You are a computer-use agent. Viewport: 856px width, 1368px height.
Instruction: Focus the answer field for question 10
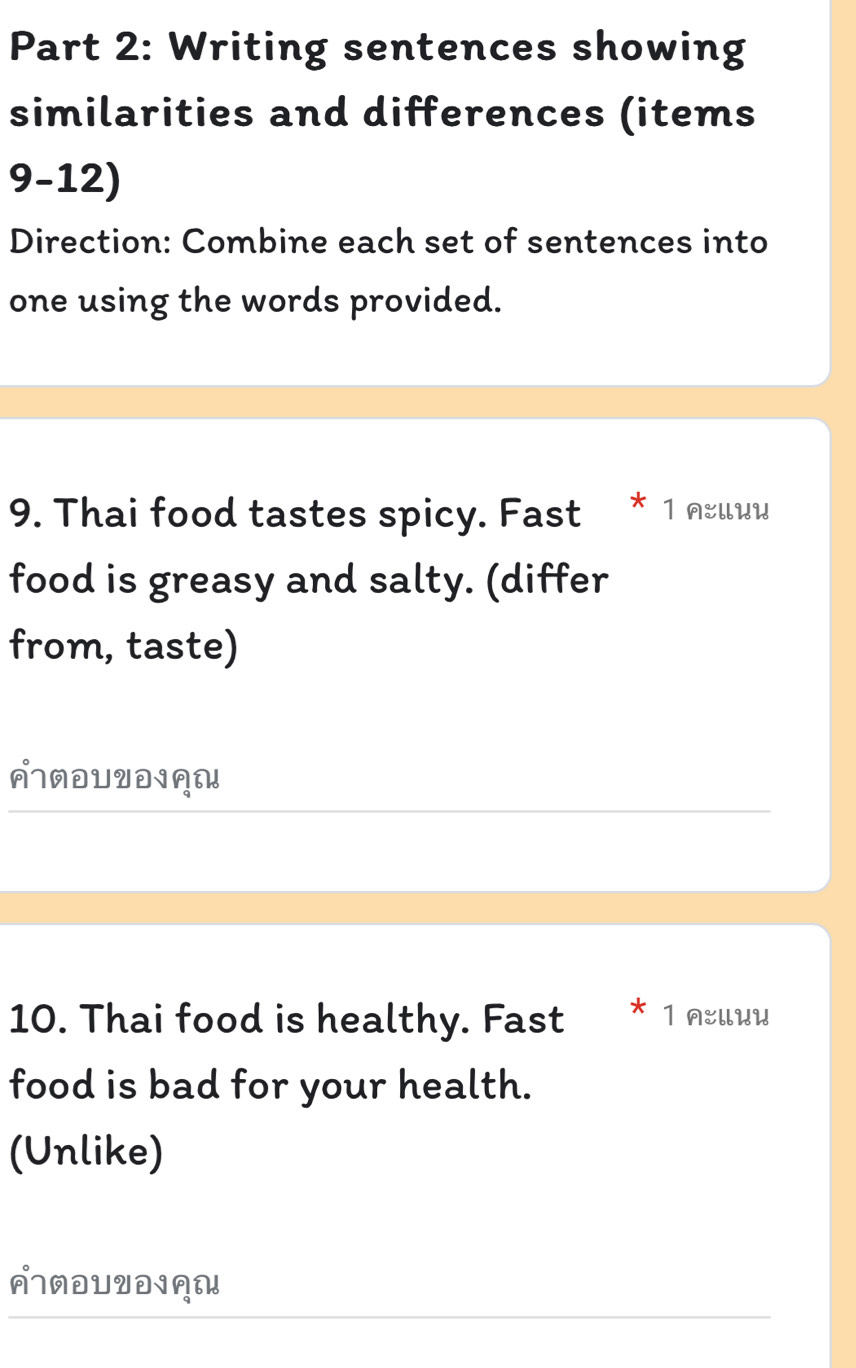pos(388,1284)
